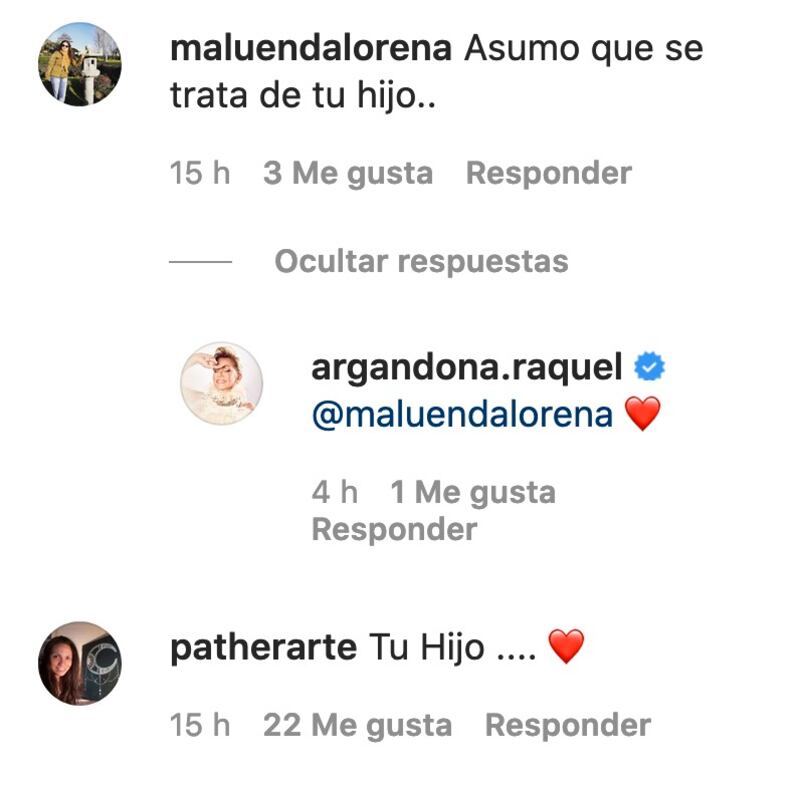The width and height of the screenshot is (800, 785).
Task: Reply to patherarte's comment
Action: tap(567, 725)
